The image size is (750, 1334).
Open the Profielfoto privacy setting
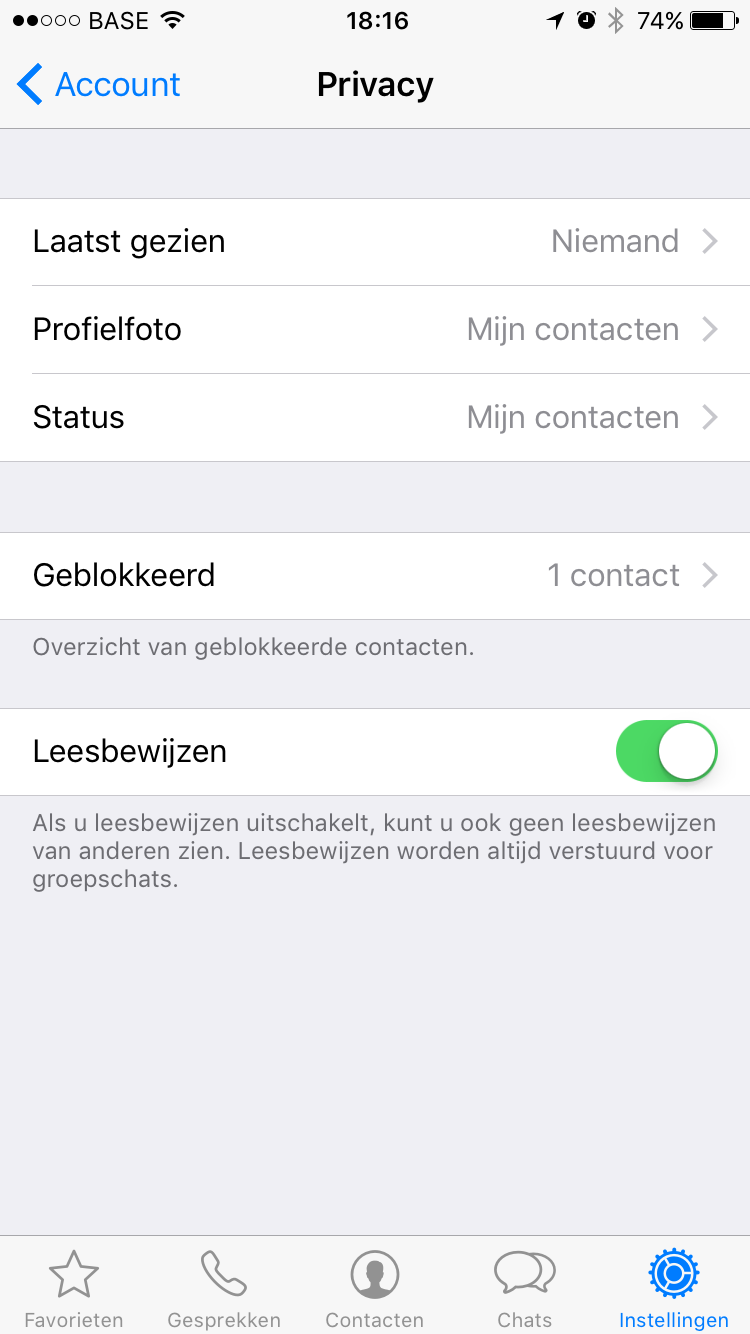[375, 330]
